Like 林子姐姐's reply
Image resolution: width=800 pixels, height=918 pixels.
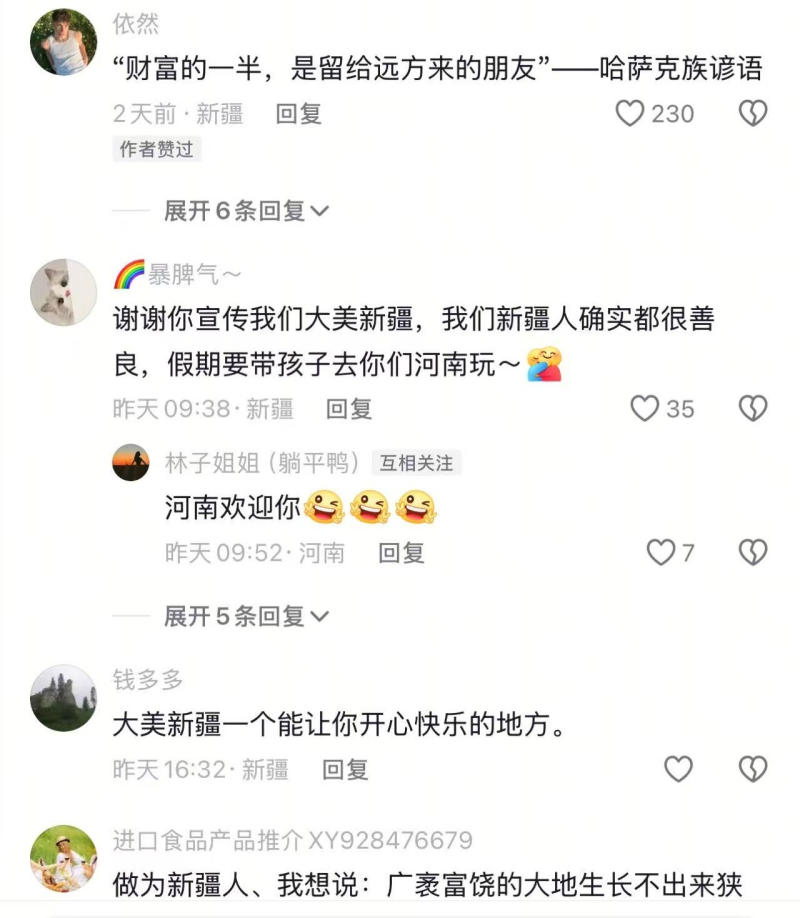[661, 552]
